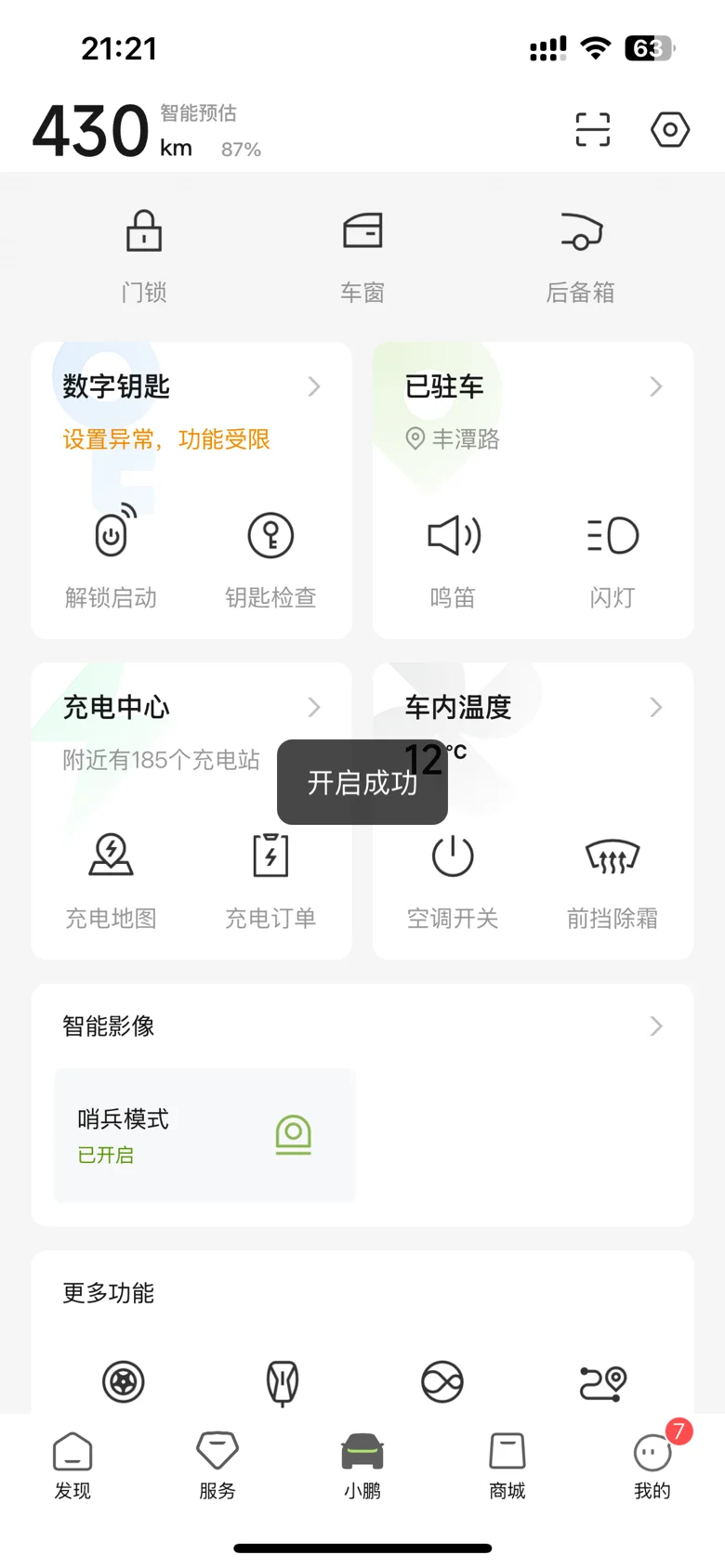This screenshot has height=1568, width=725.
Task: Open the scan icon in the top bar
Action: 592,129
